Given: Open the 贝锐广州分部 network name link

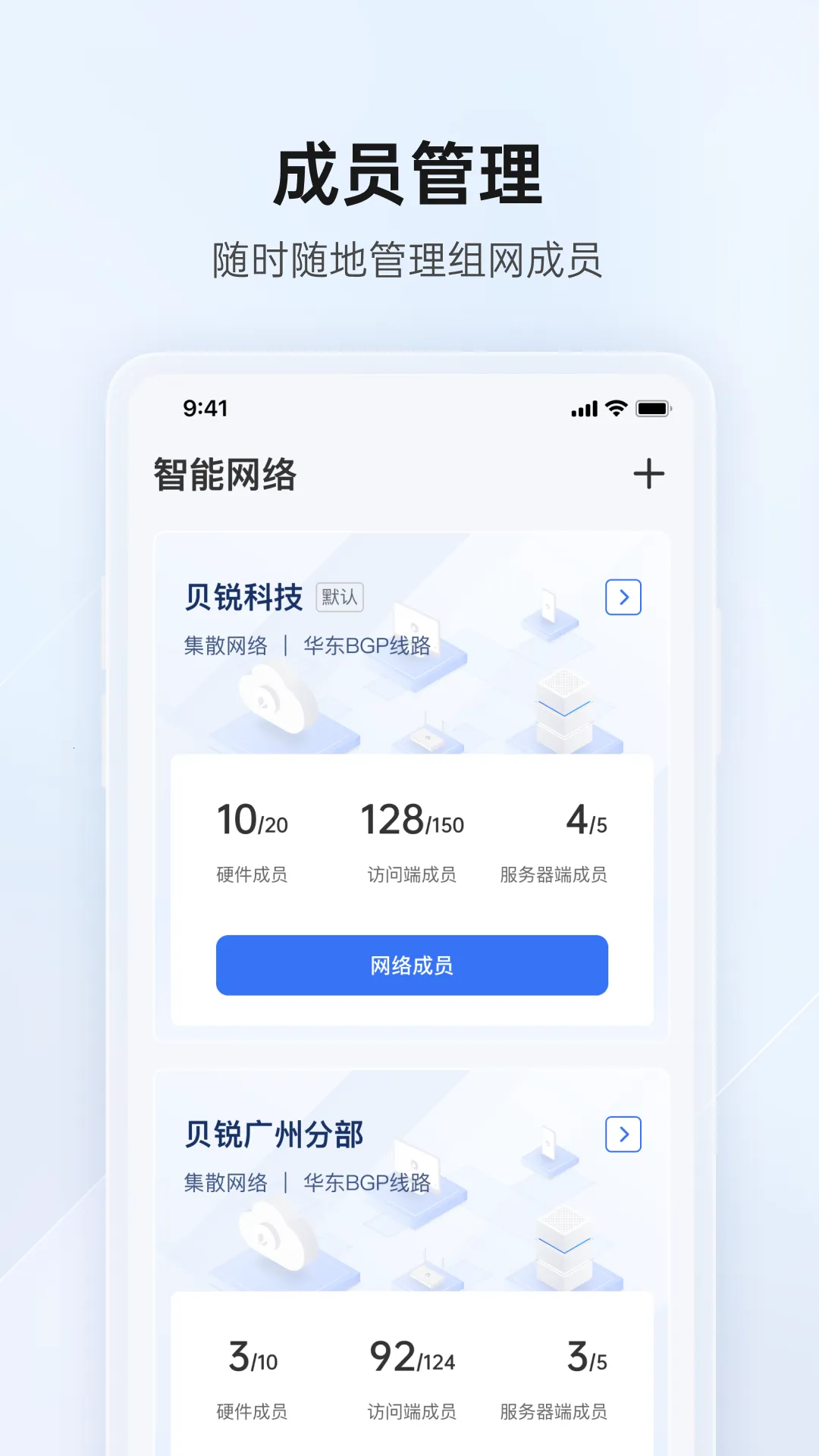Looking at the screenshot, I should 274,1134.
